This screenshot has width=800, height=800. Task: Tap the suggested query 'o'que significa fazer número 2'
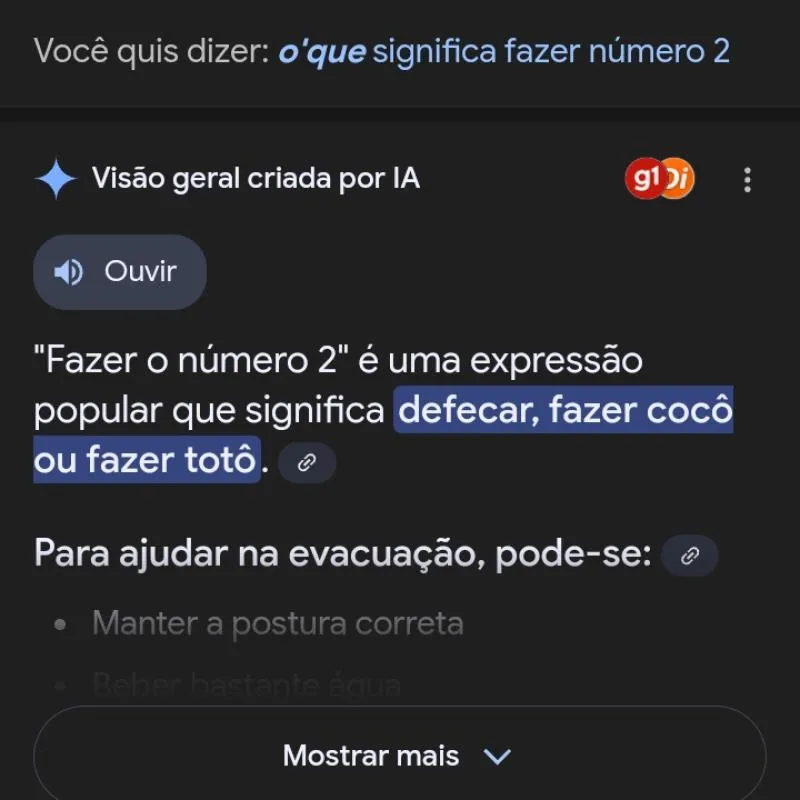click(x=503, y=51)
